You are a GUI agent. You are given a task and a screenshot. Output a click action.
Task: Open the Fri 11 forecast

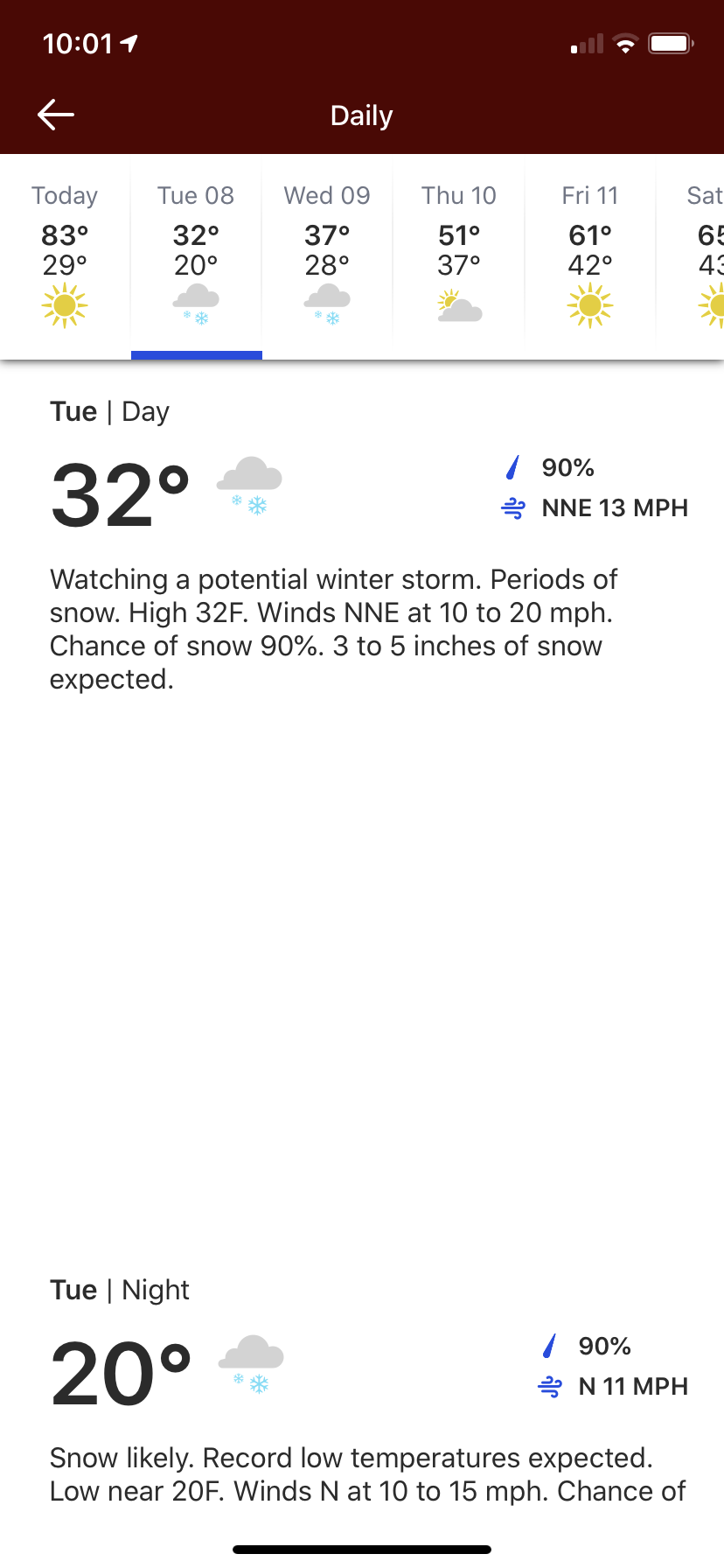coord(590,255)
